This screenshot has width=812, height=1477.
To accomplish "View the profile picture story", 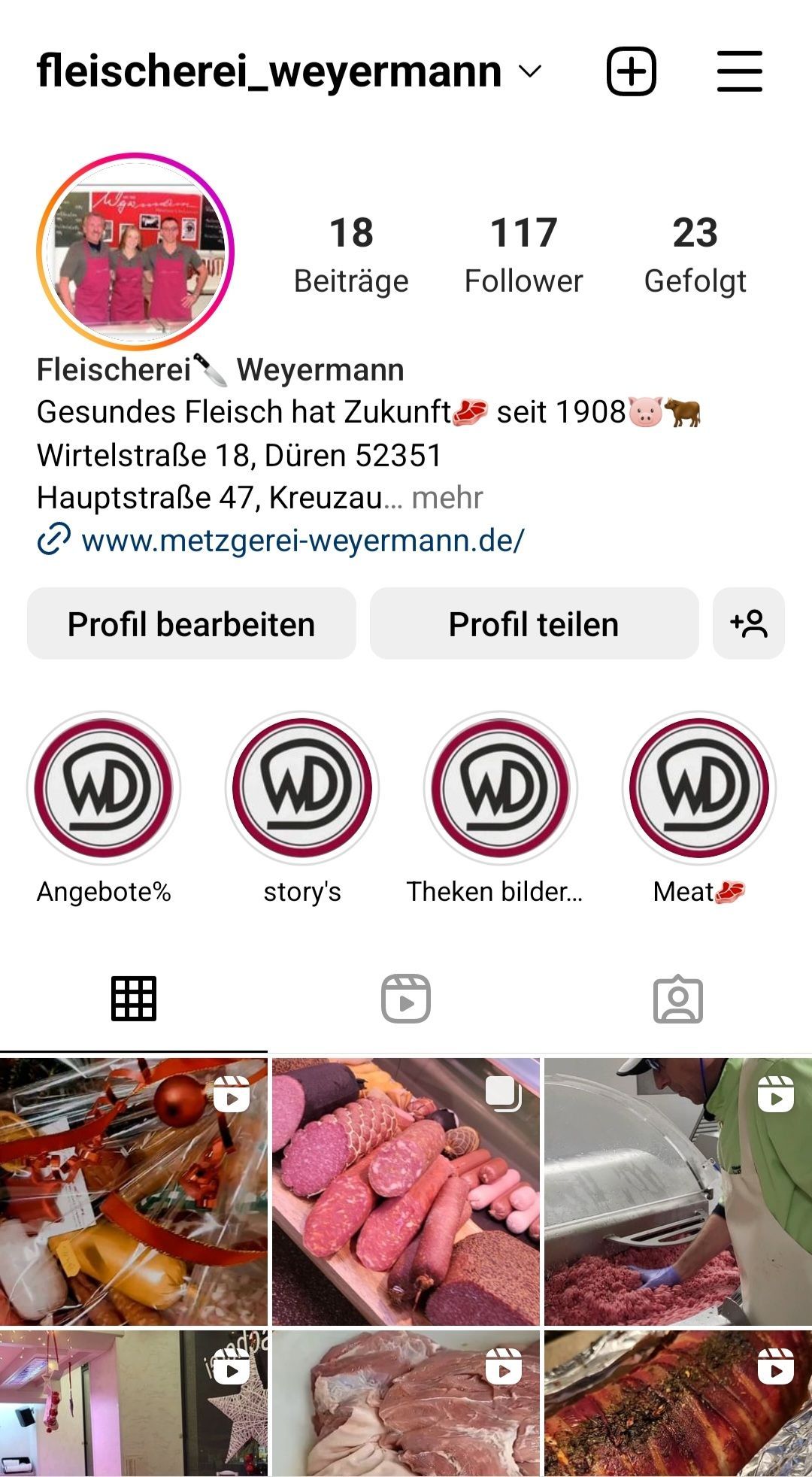I will pos(135,251).
